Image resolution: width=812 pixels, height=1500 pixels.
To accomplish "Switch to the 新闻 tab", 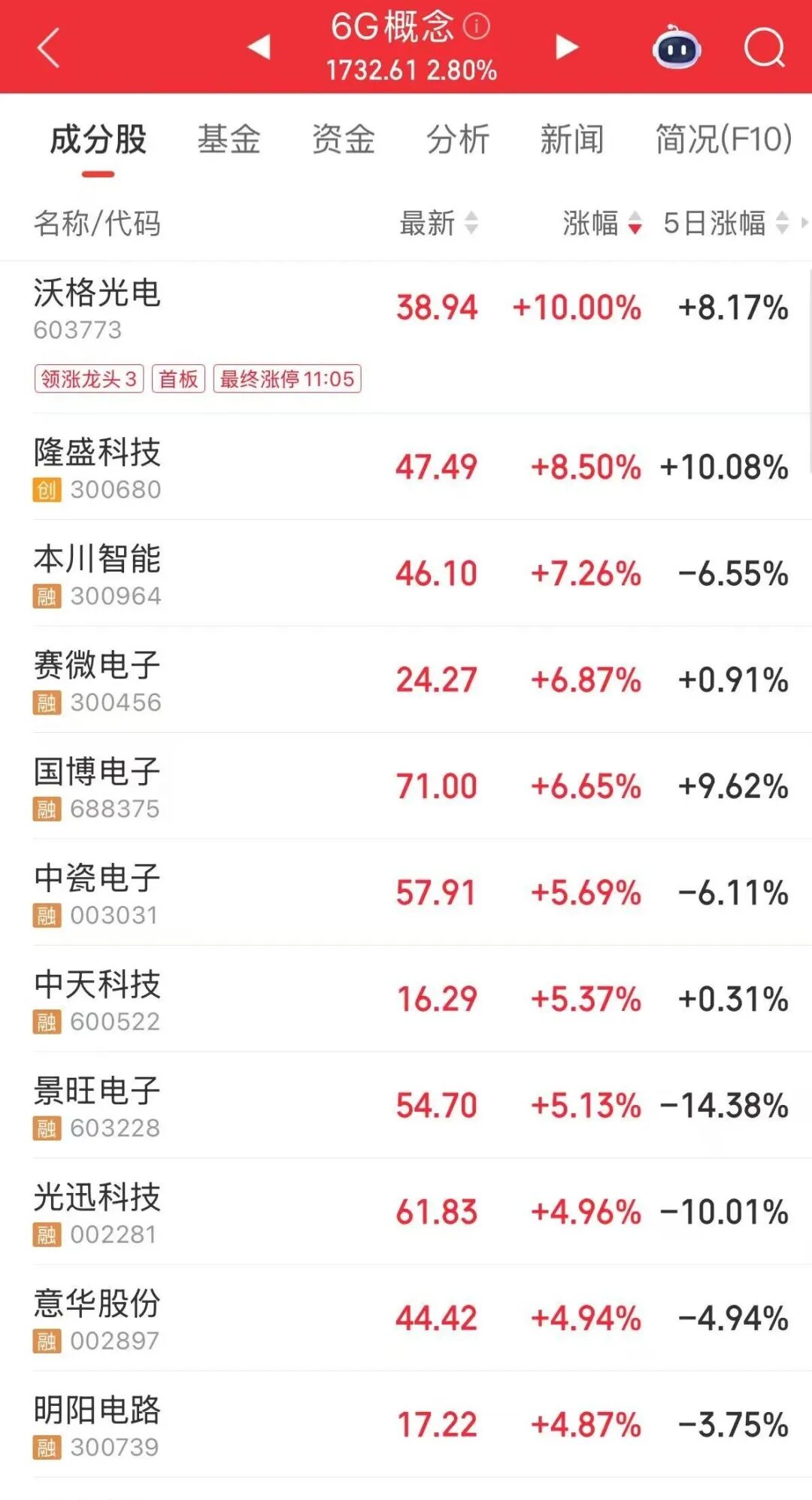I will 571,139.
